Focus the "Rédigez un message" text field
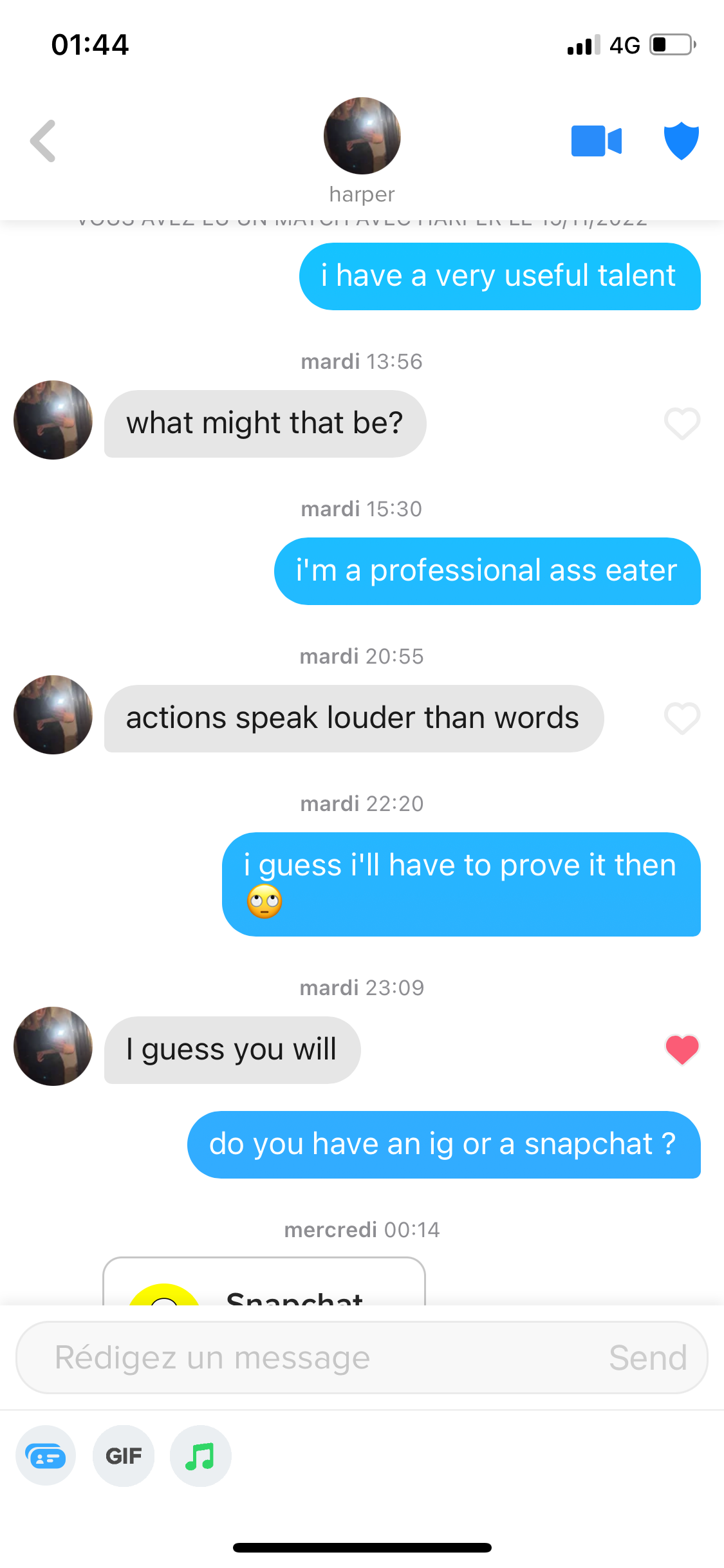 coord(322,1358)
